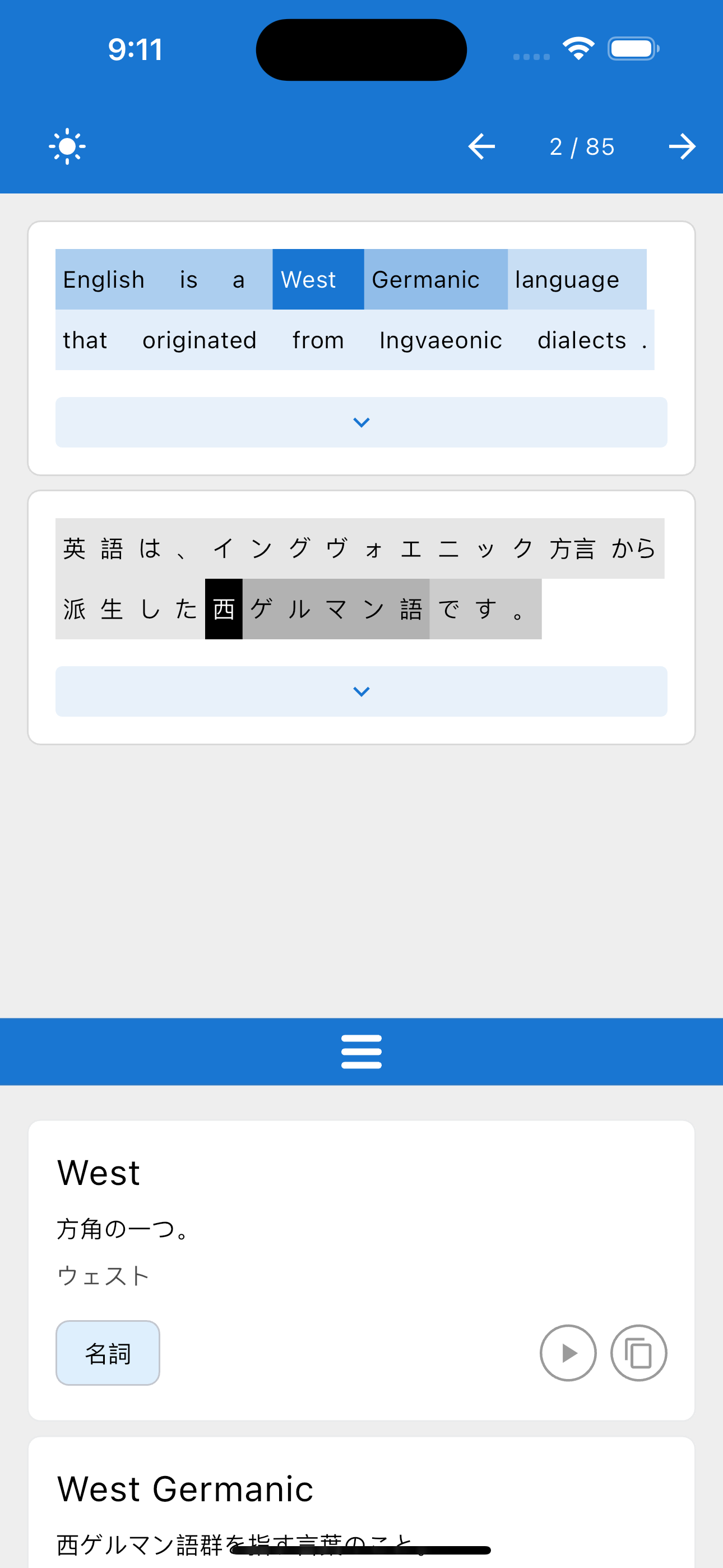
Task: Tap the 名詞 tag chip
Action: 108,1353
